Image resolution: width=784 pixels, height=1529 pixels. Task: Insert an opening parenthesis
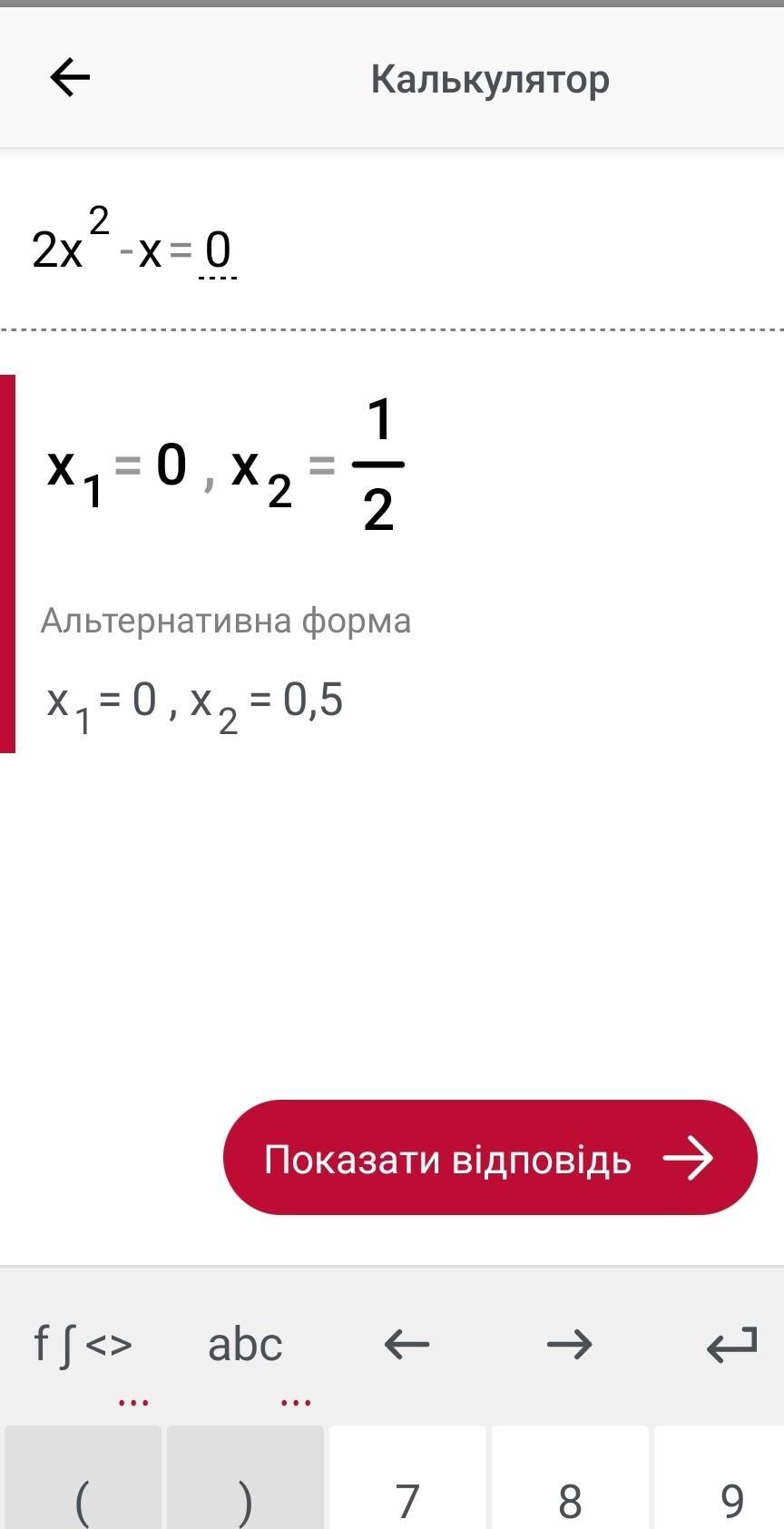(83, 1477)
